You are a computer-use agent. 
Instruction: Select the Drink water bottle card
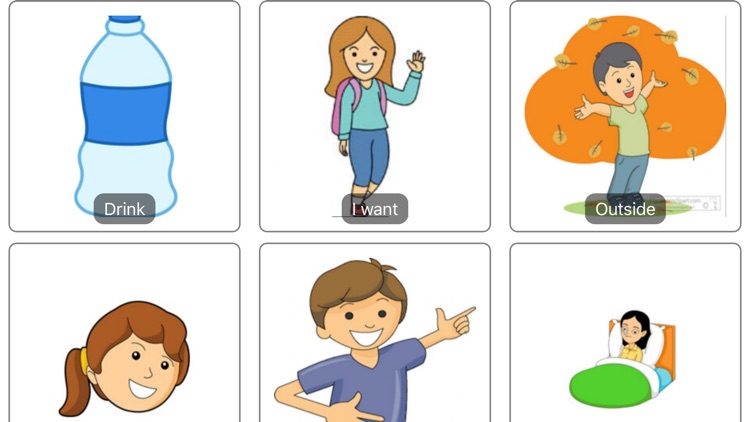click(124, 116)
